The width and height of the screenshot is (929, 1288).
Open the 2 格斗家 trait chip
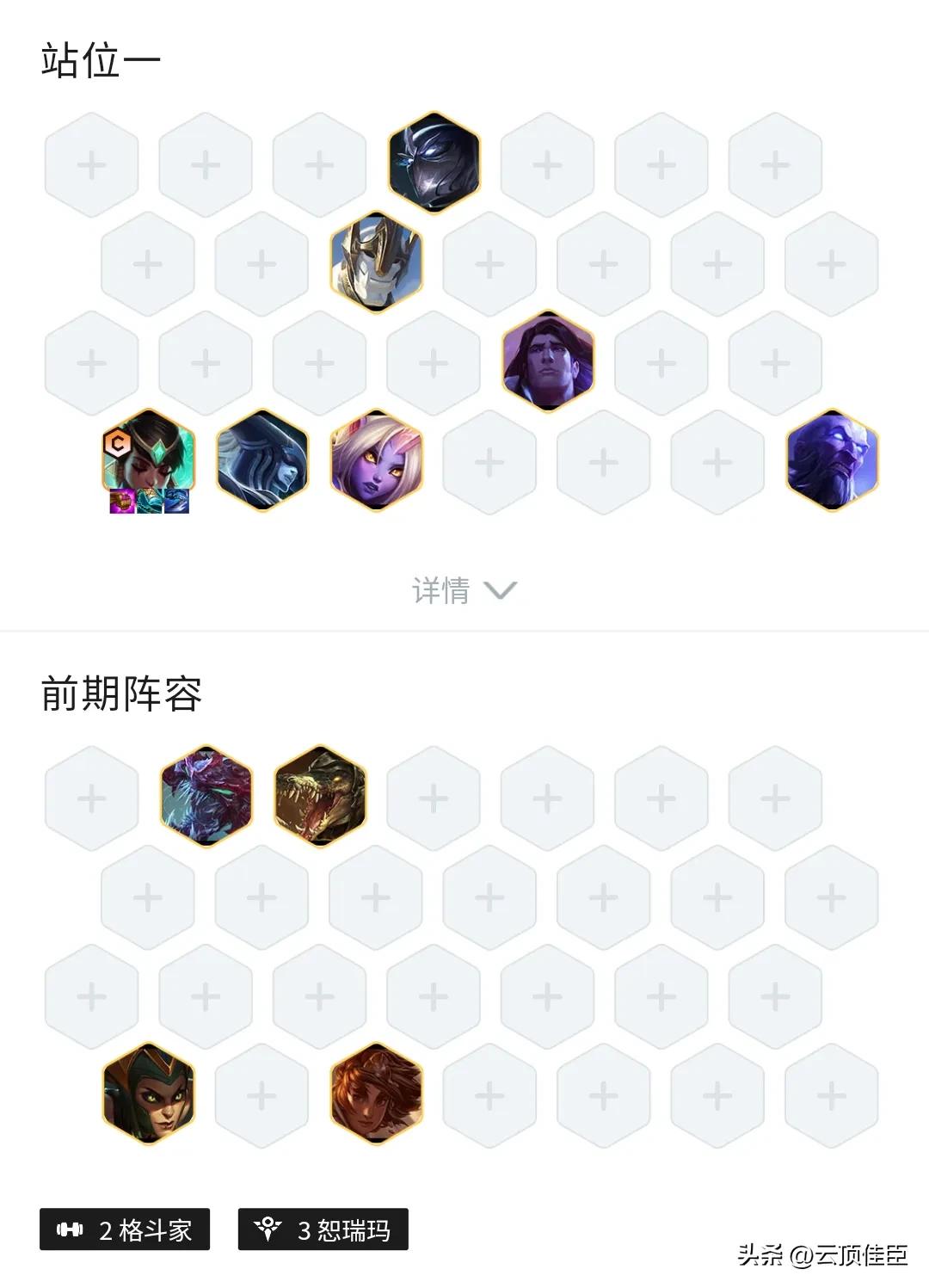125,1229
